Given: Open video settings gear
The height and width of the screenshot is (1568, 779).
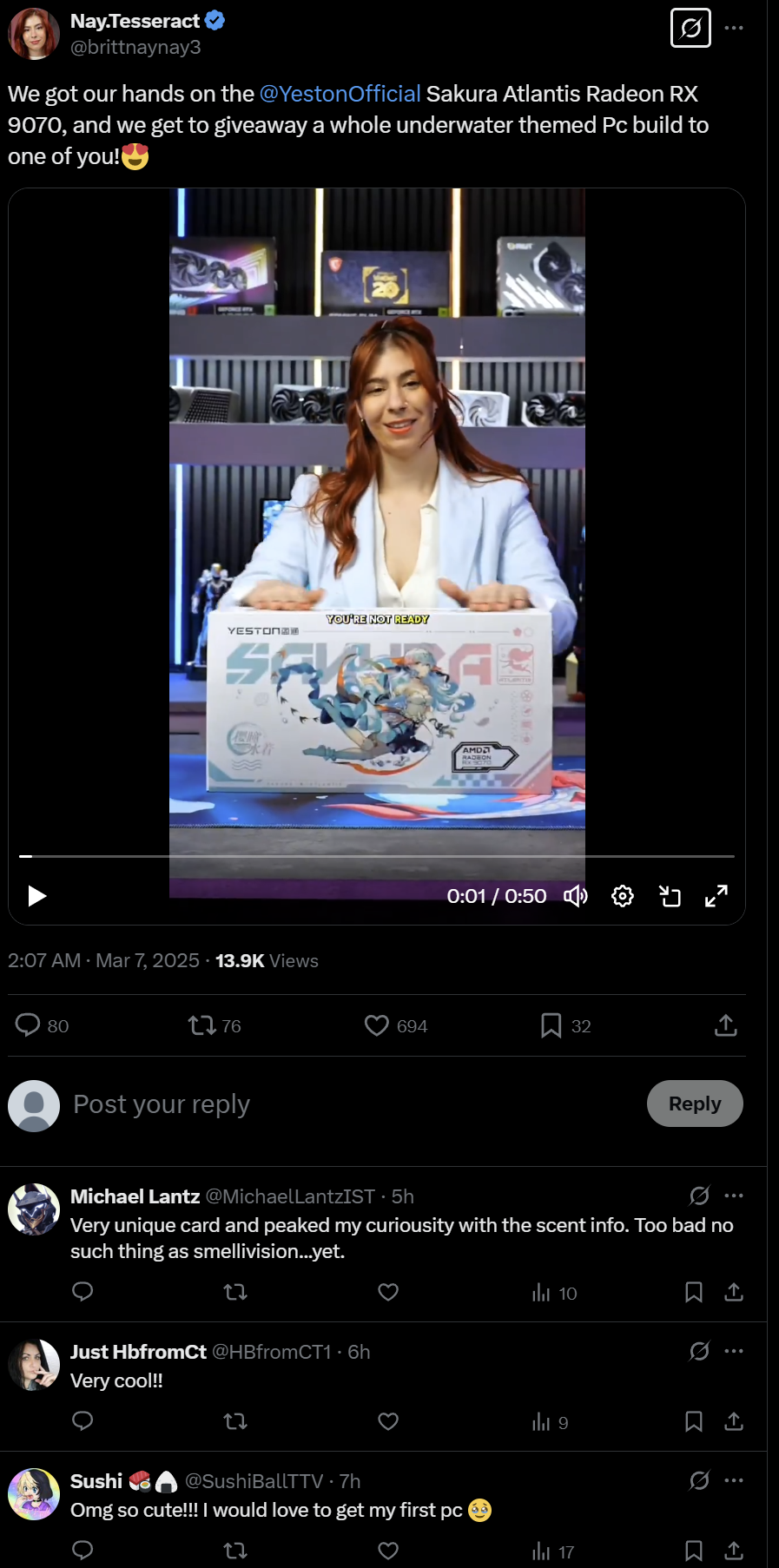Looking at the screenshot, I should (623, 896).
